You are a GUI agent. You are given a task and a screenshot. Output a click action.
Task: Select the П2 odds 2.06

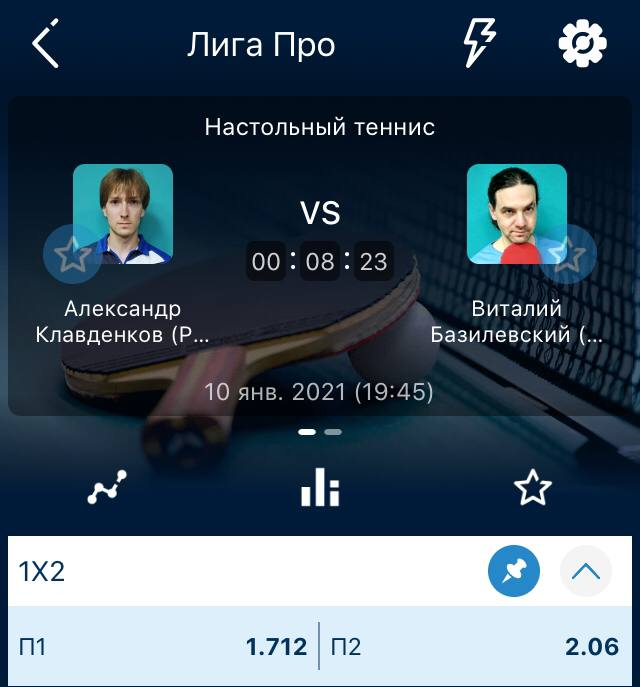[x=476, y=646]
